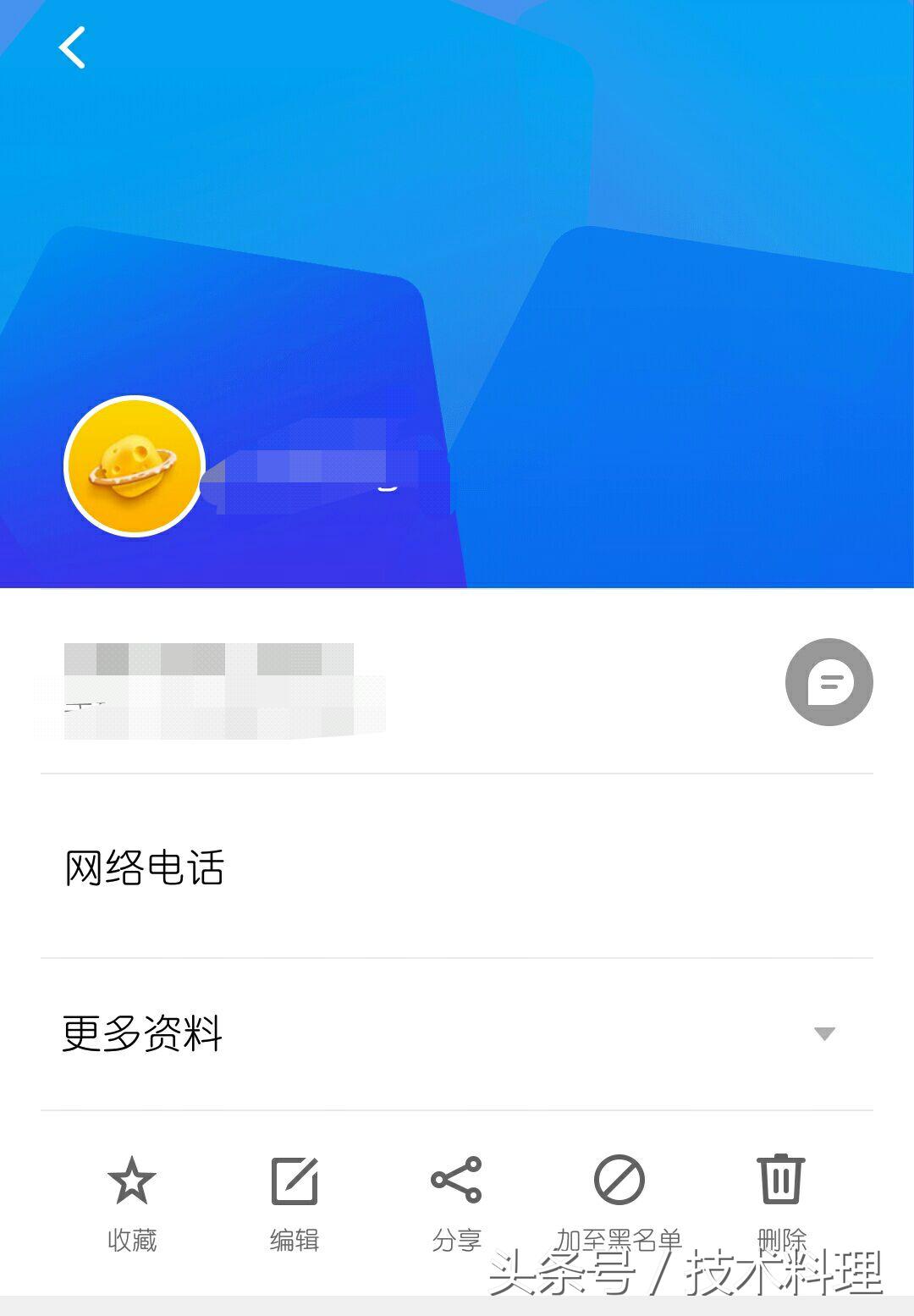Click the blue cover banner background
The image size is (914, 1316).
click(x=592, y=212)
